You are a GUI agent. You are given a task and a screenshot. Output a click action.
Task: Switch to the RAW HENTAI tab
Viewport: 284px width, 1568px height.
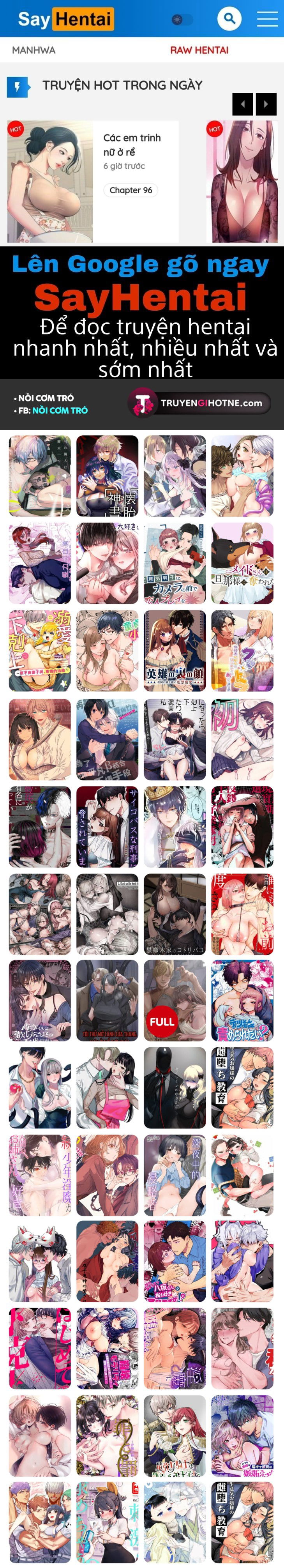pyautogui.click(x=199, y=50)
